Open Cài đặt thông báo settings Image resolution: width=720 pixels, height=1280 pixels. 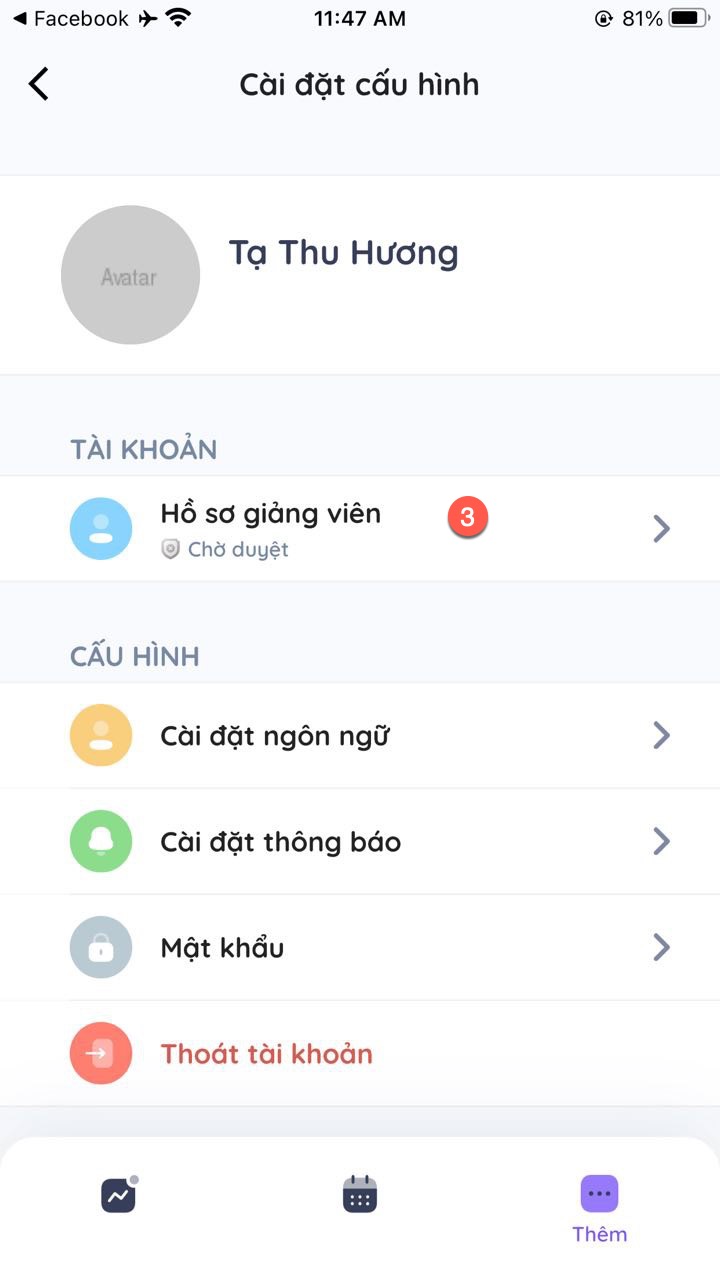pos(360,842)
